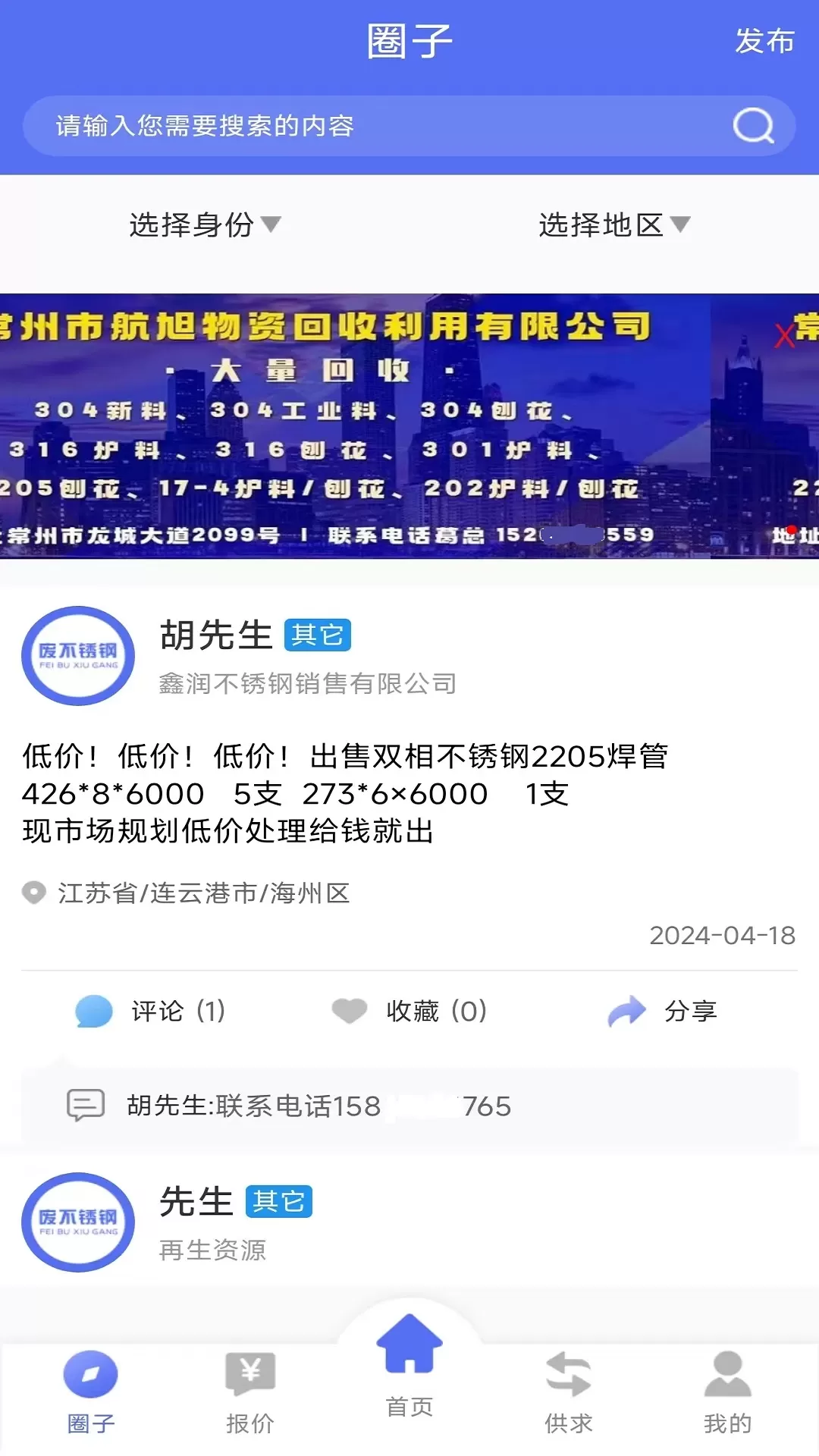819x1456 pixels.
Task: Close the banner with the red X
Action: tap(784, 335)
